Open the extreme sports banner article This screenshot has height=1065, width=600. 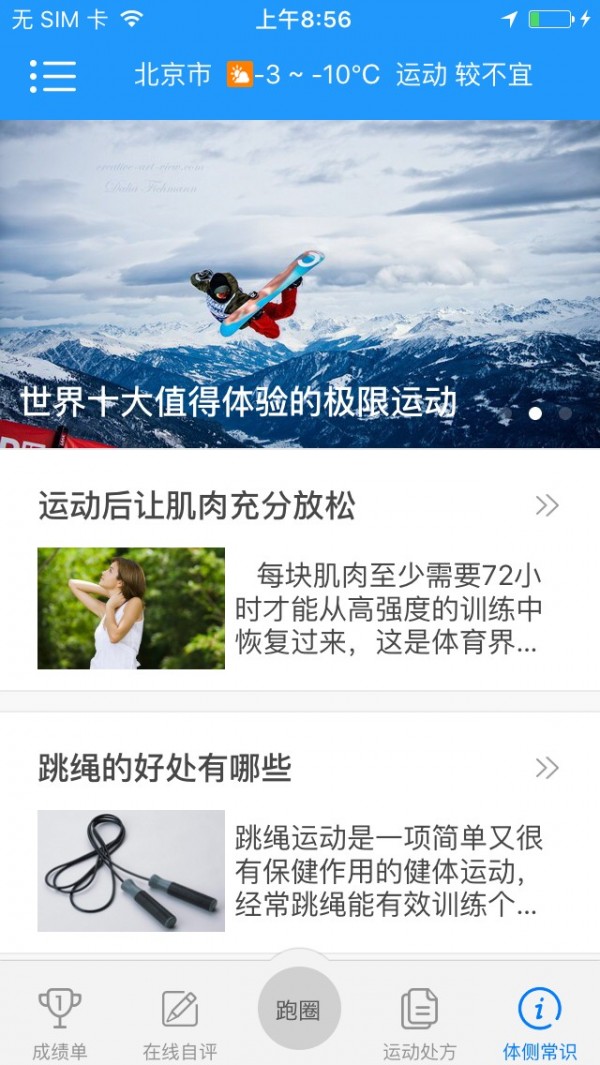pos(300,285)
